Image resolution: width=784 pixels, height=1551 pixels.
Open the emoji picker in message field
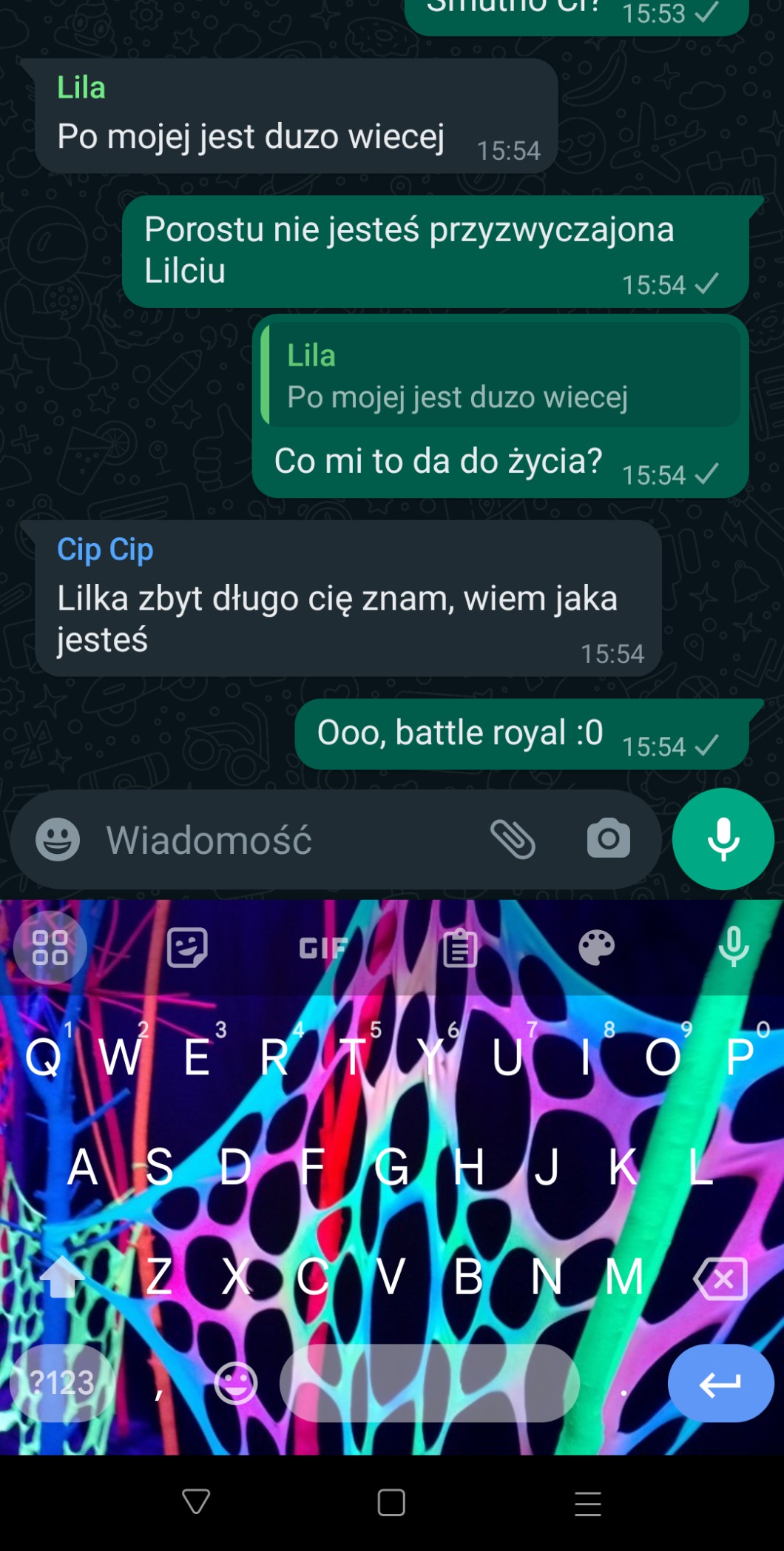pos(58,839)
